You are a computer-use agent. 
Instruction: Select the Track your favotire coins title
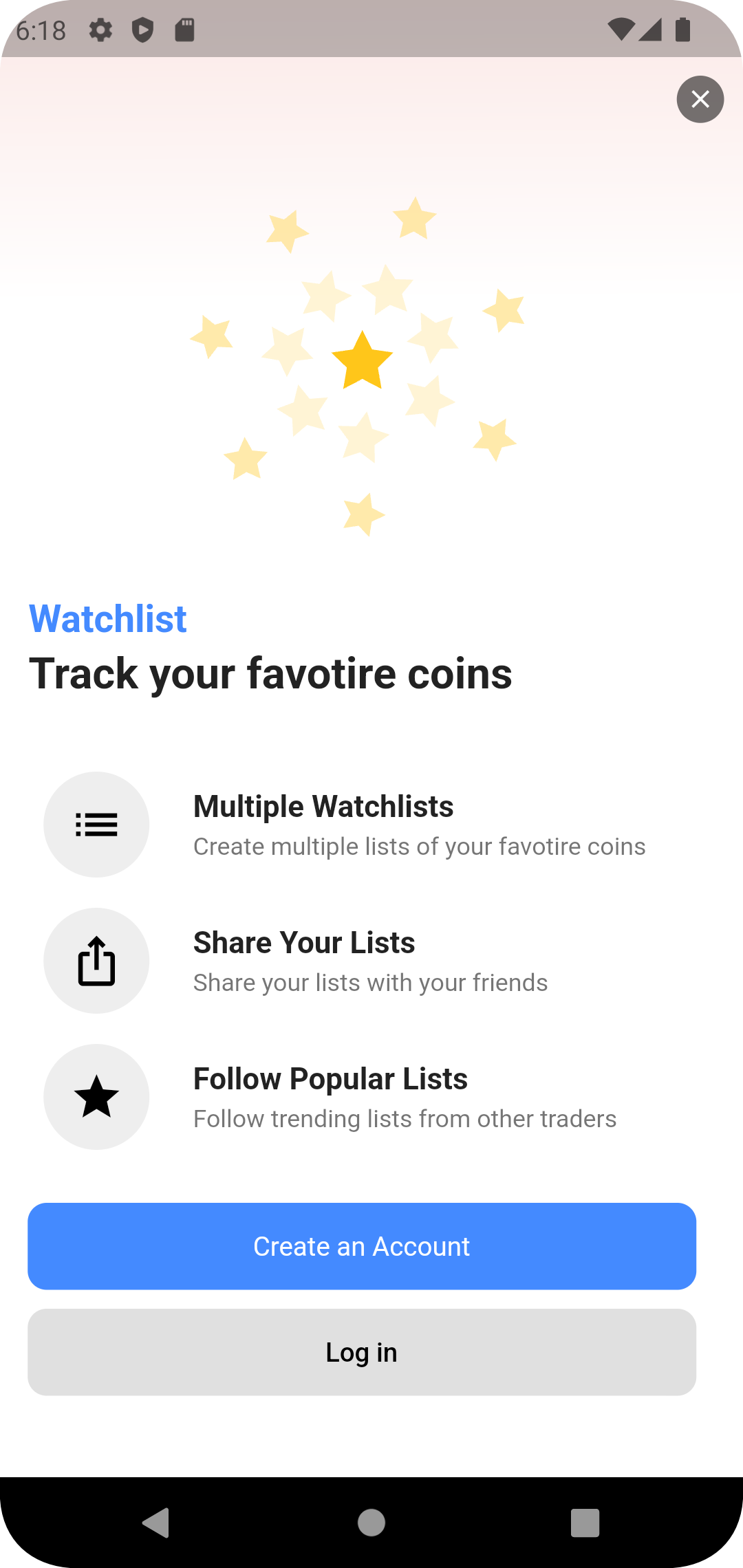[270, 674]
